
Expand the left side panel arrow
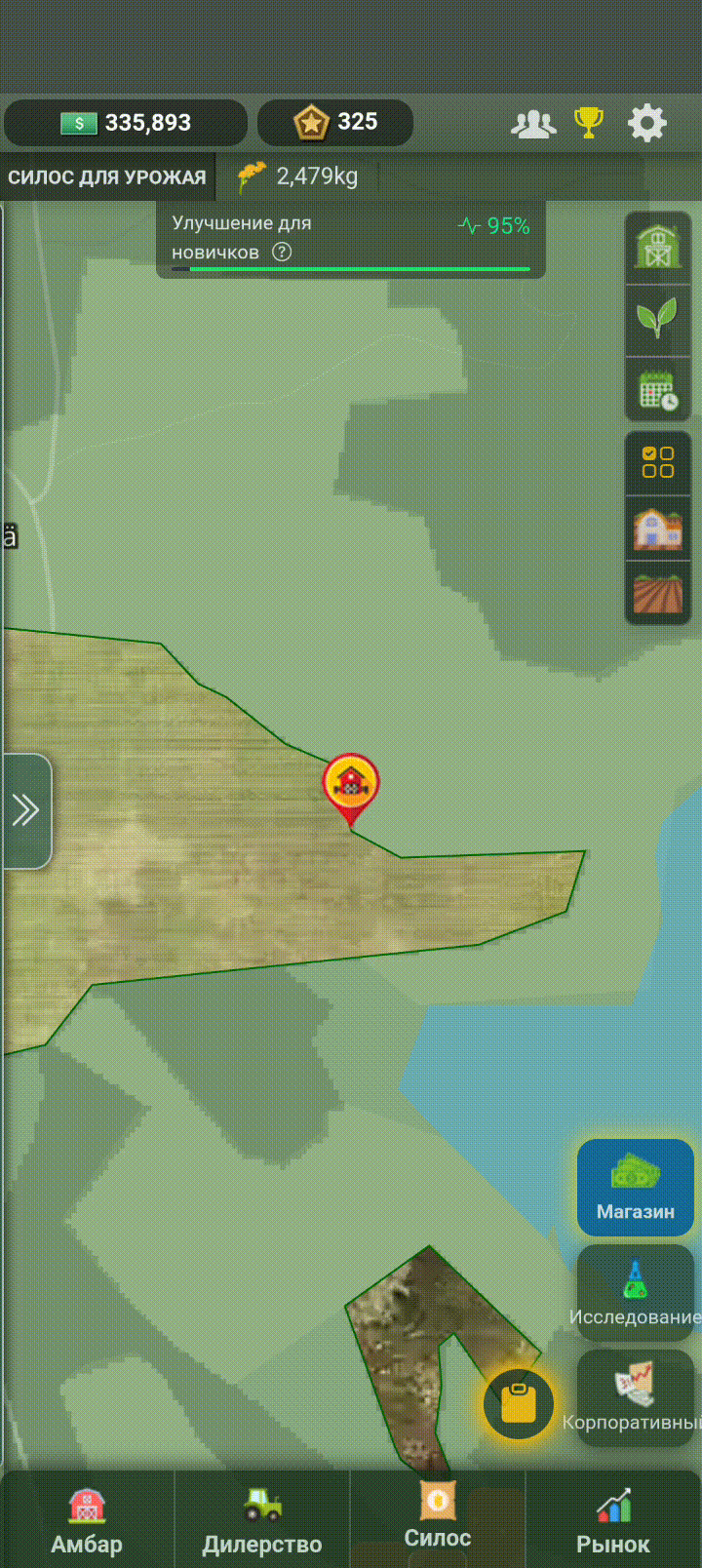(x=25, y=809)
